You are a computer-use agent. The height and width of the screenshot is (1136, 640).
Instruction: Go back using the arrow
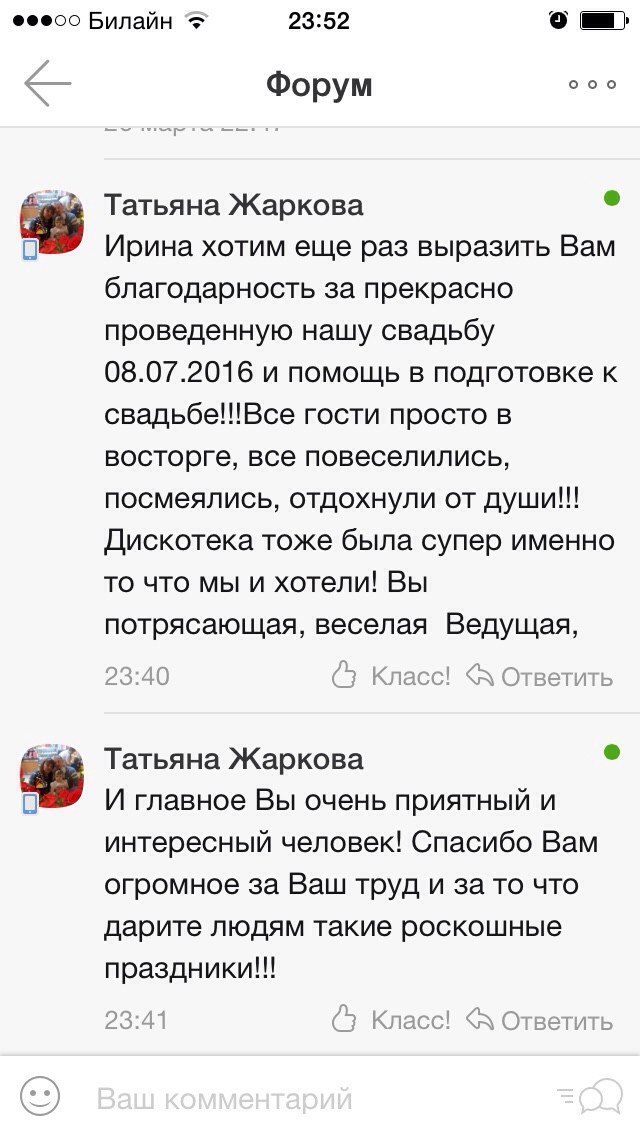point(47,84)
